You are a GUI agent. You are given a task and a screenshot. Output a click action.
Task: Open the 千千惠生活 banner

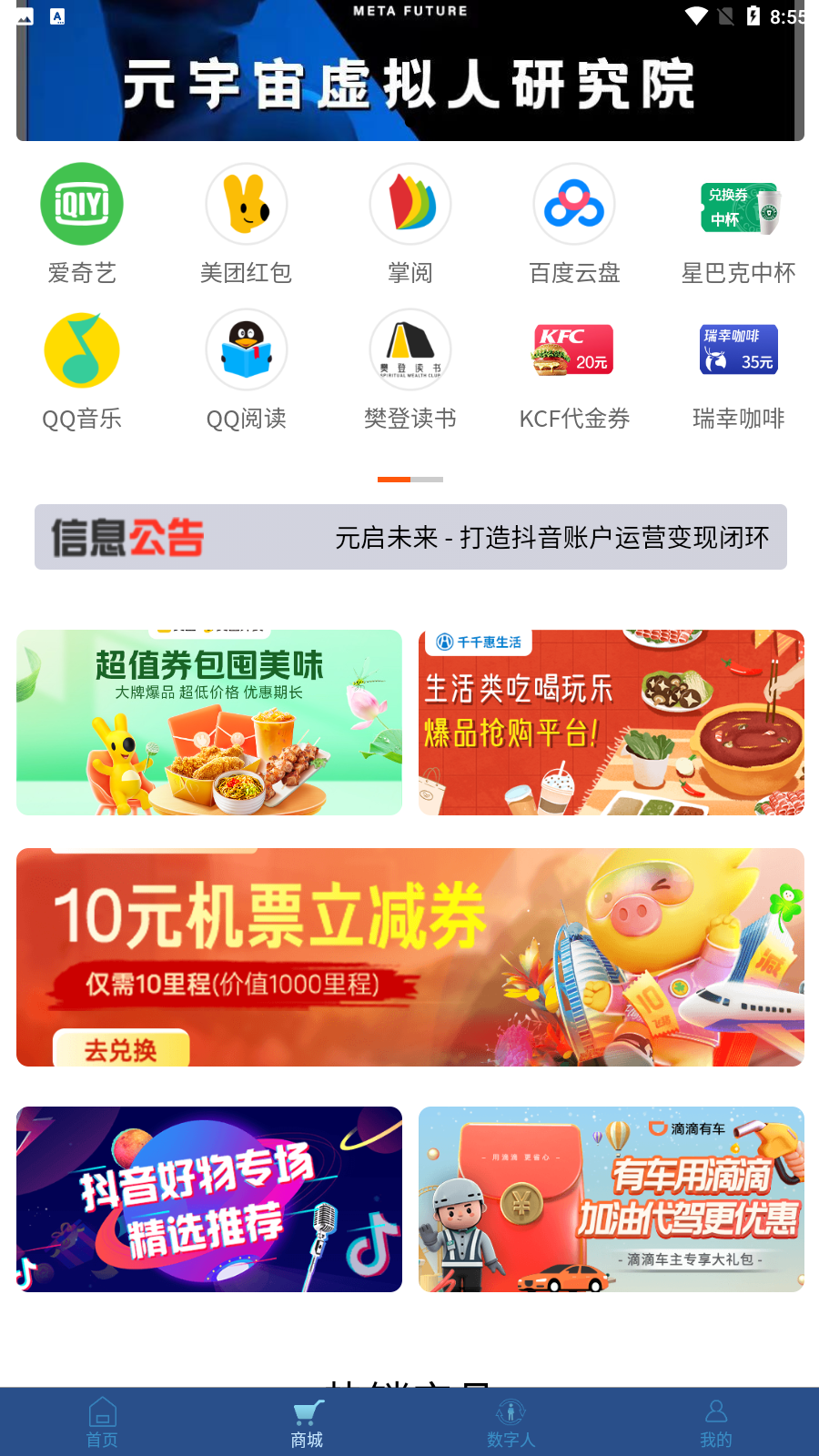611,723
